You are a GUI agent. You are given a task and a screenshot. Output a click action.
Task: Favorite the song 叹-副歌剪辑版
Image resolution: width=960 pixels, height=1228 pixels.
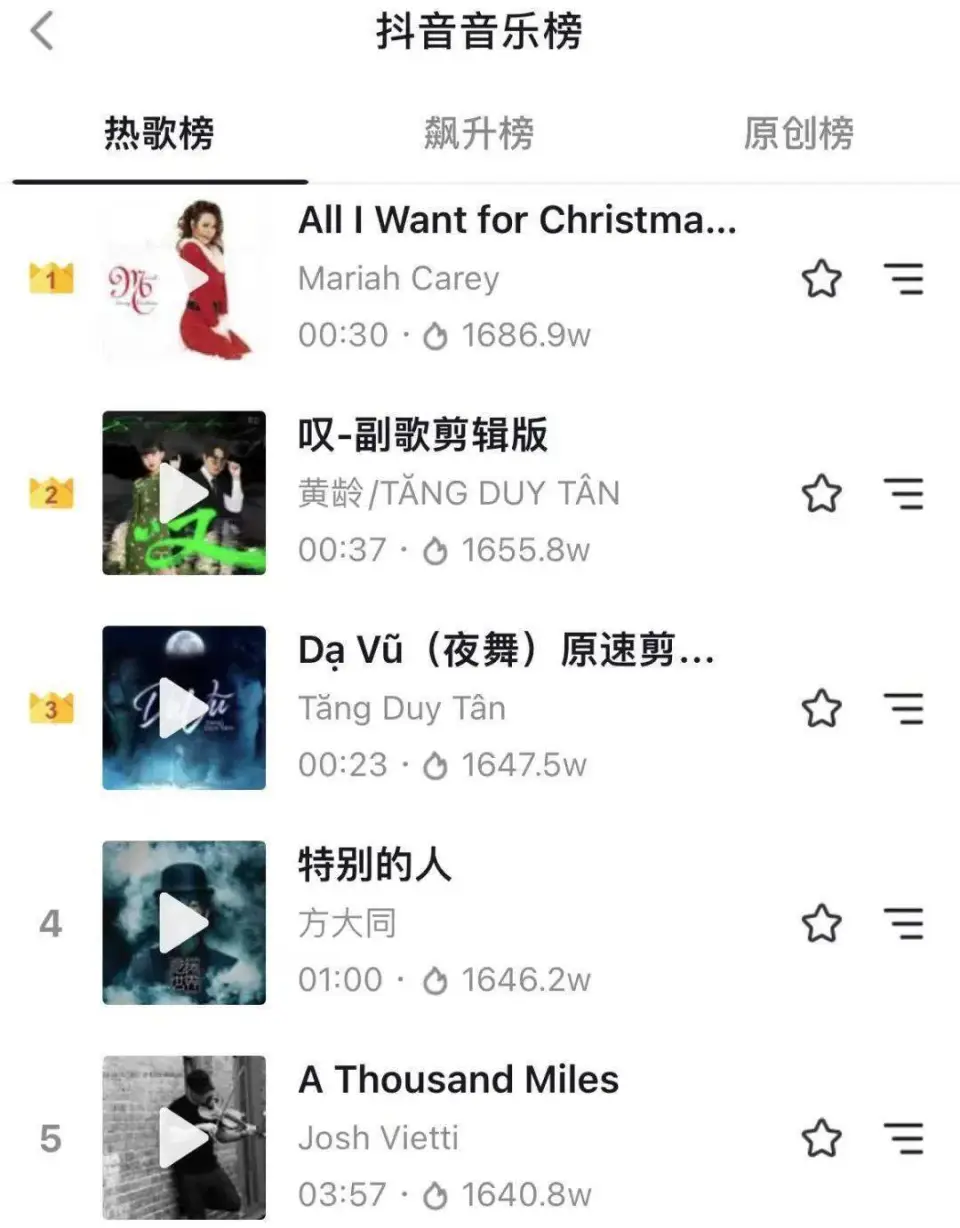tap(822, 493)
